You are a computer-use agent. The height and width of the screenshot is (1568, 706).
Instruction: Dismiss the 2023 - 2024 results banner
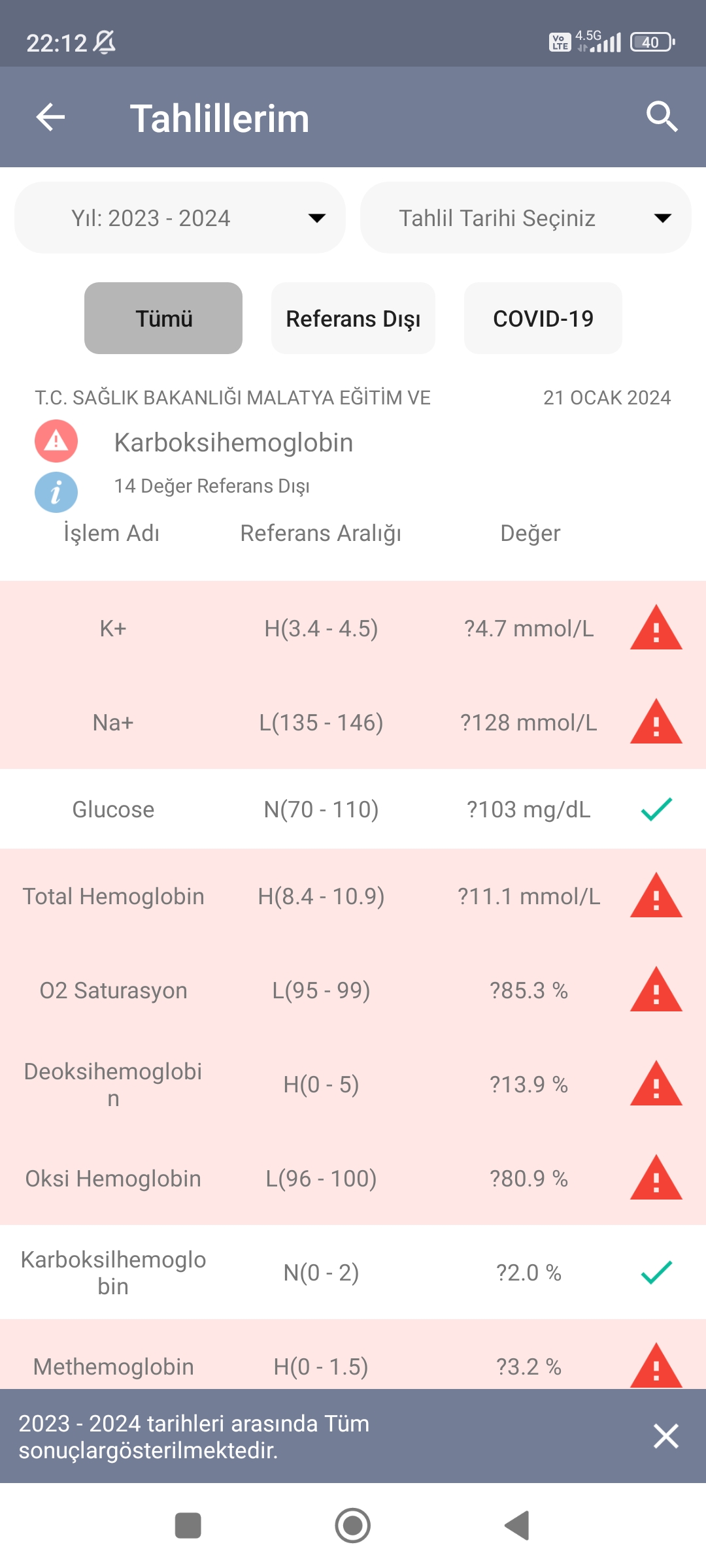(x=665, y=1436)
